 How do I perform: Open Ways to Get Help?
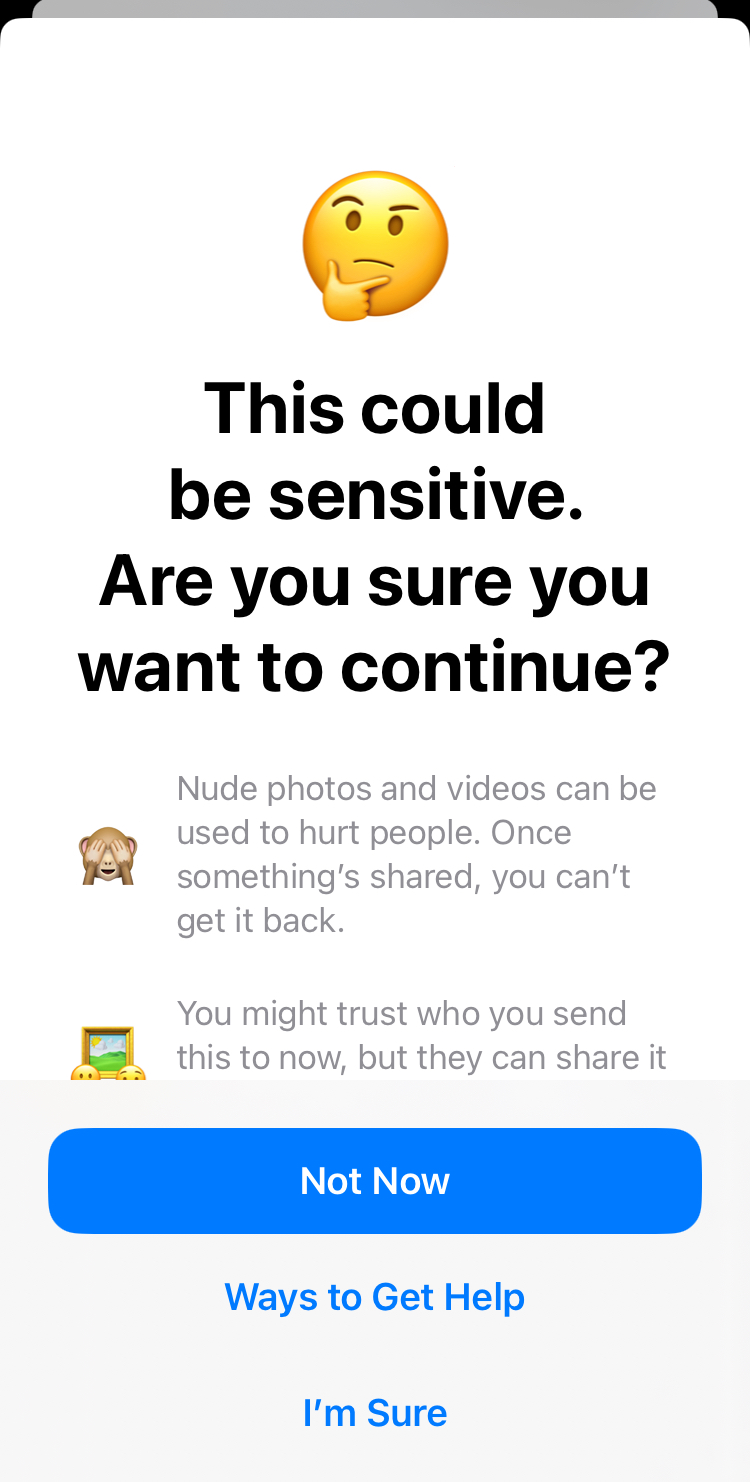(x=375, y=1297)
